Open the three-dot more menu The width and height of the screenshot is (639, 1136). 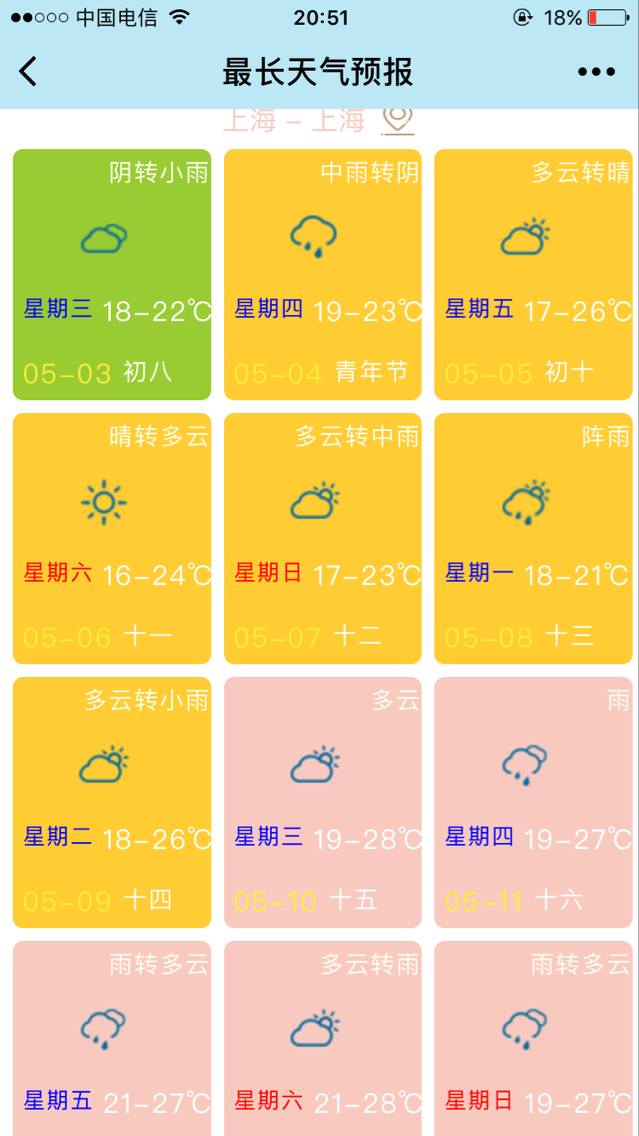tap(596, 72)
